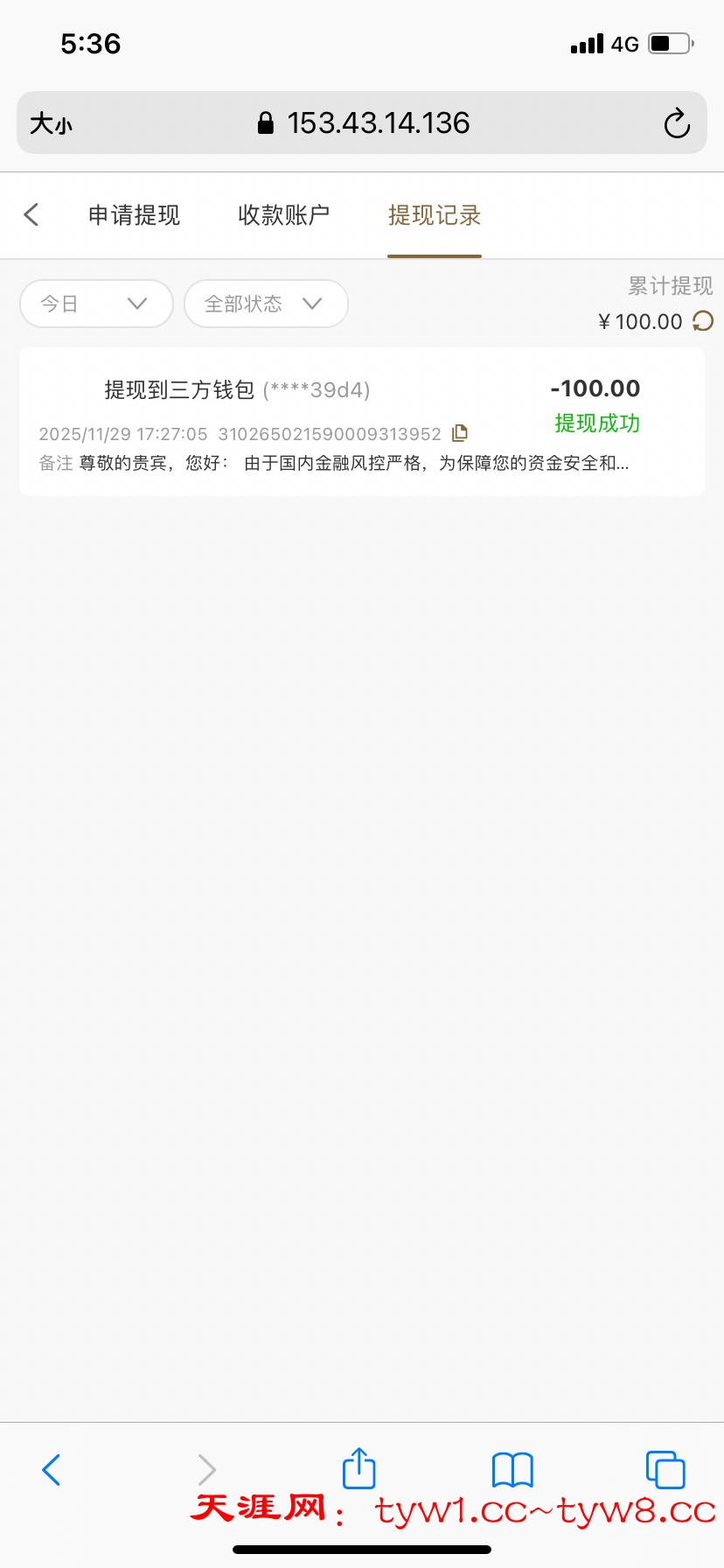The height and width of the screenshot is (1568, 724).
Task: Switch to the 收款账户 tab
Action: click(x=283, y=215)
